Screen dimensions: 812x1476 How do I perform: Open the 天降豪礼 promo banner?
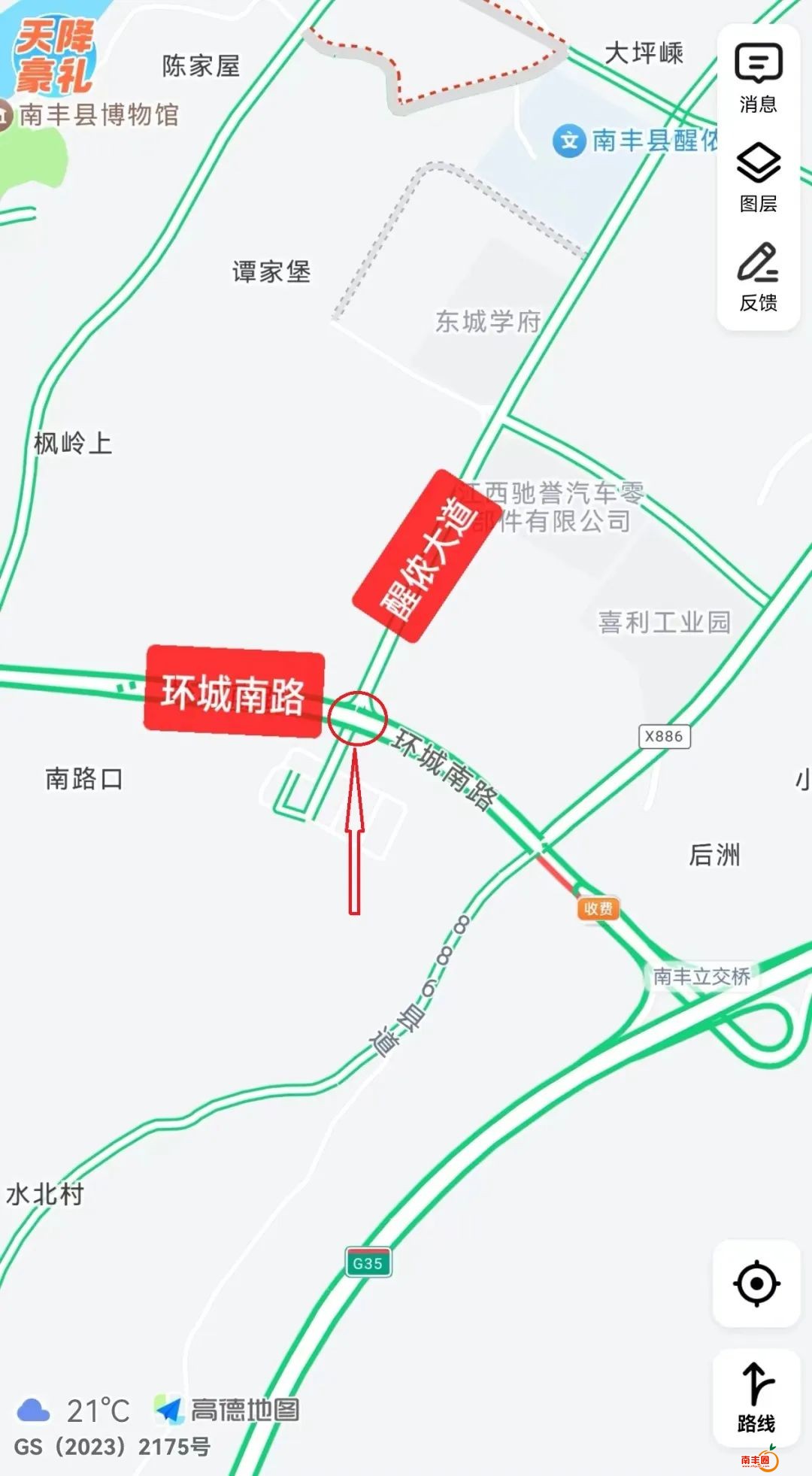(54, 56)
